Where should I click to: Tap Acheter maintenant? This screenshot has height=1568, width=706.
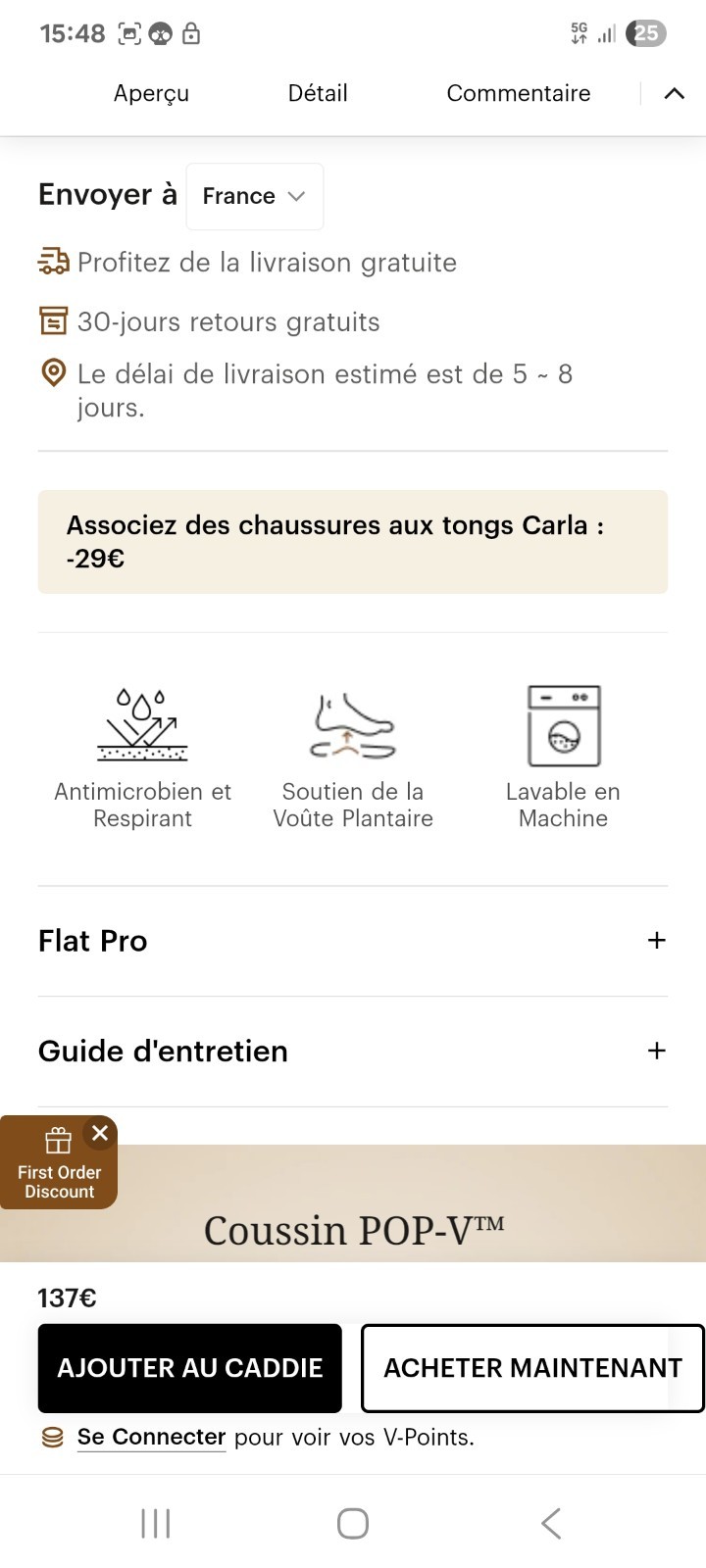(532, 1368)
